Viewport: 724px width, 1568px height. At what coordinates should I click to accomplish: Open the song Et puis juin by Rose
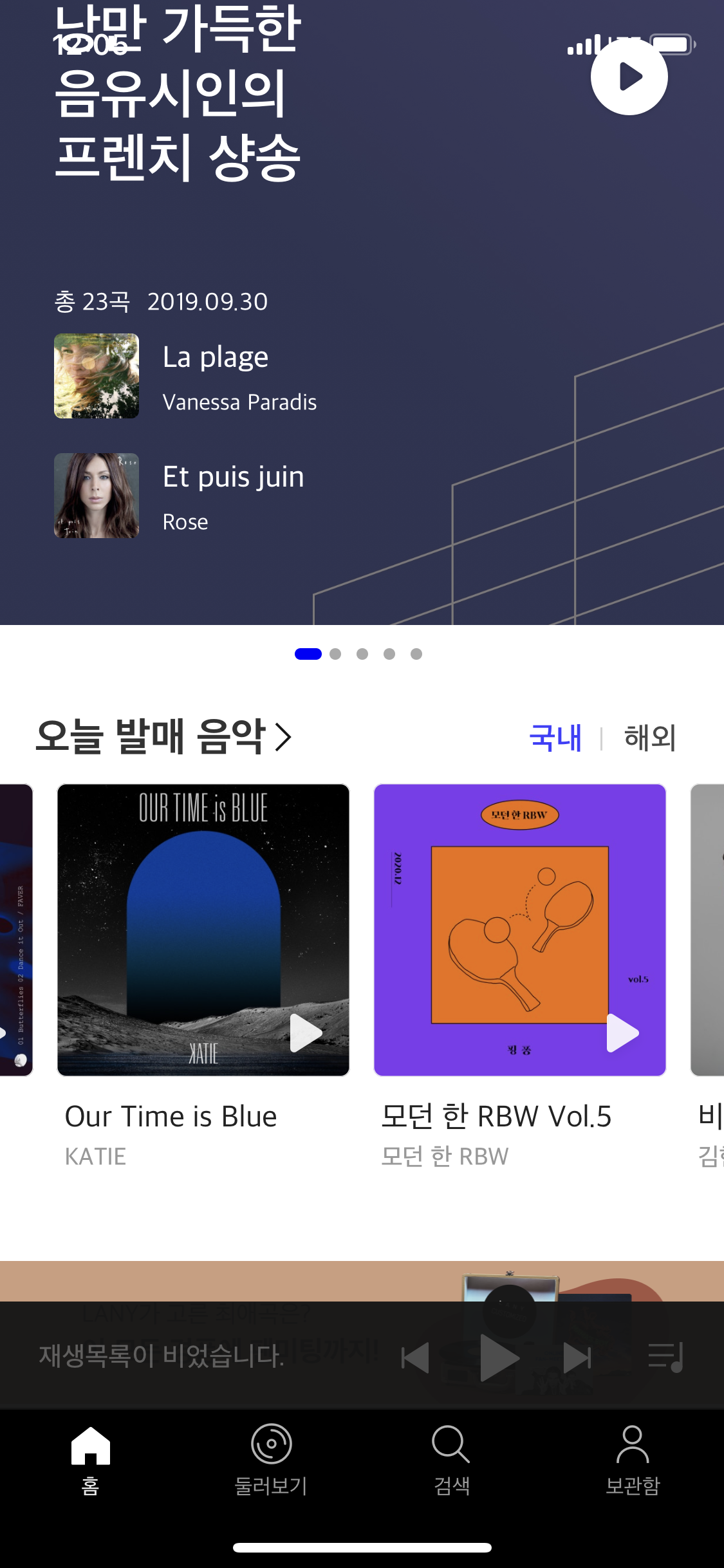(x=233, y=496)
